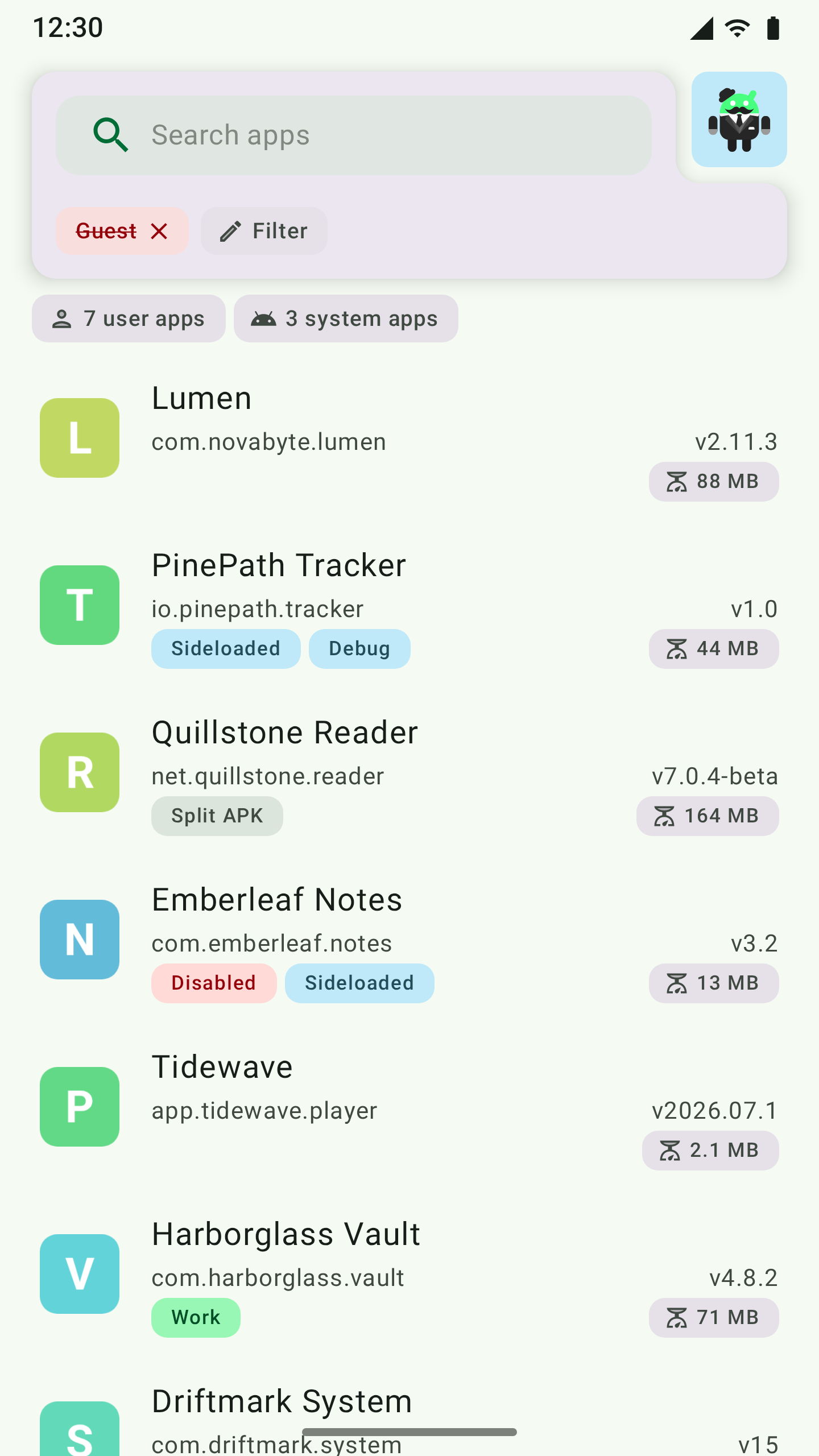The width and height of the screenshot is (819, 1456).
Task: Open PinePath Tracker details
Action: tap(409, 605)
